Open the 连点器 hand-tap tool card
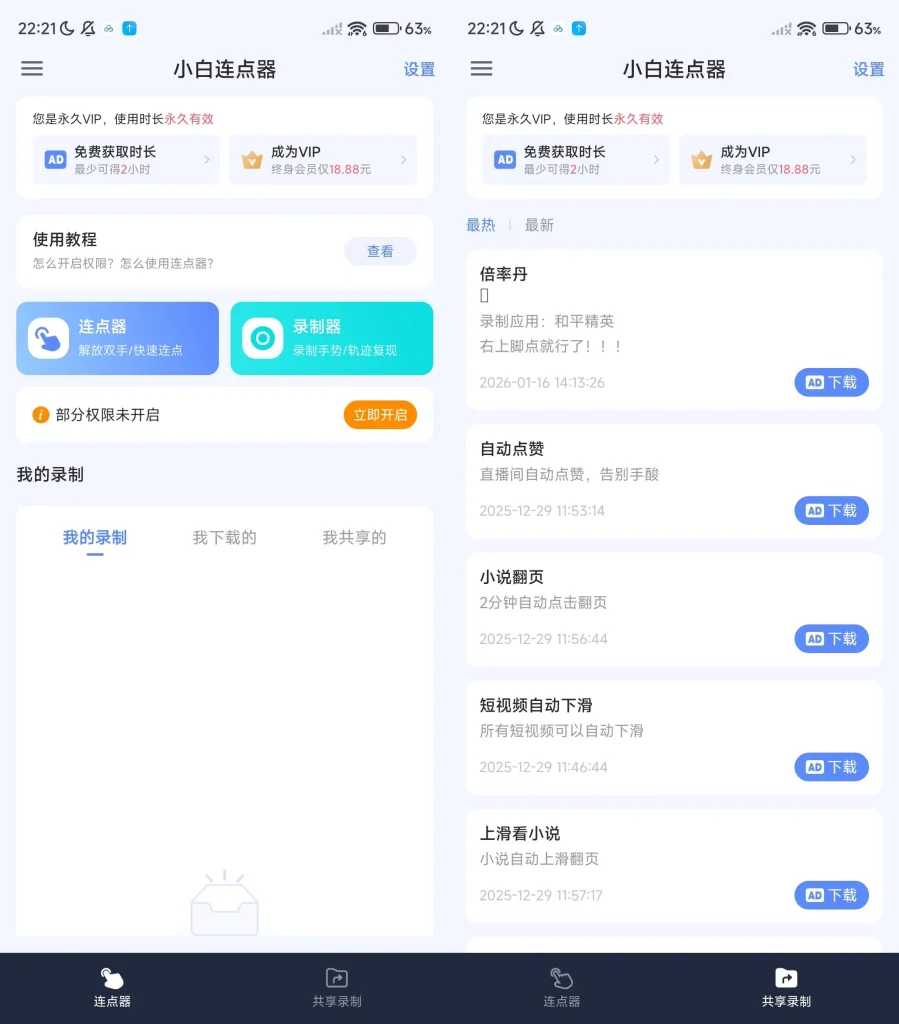Viewport: 899px width, 1024px height. (x=117, y=338)
